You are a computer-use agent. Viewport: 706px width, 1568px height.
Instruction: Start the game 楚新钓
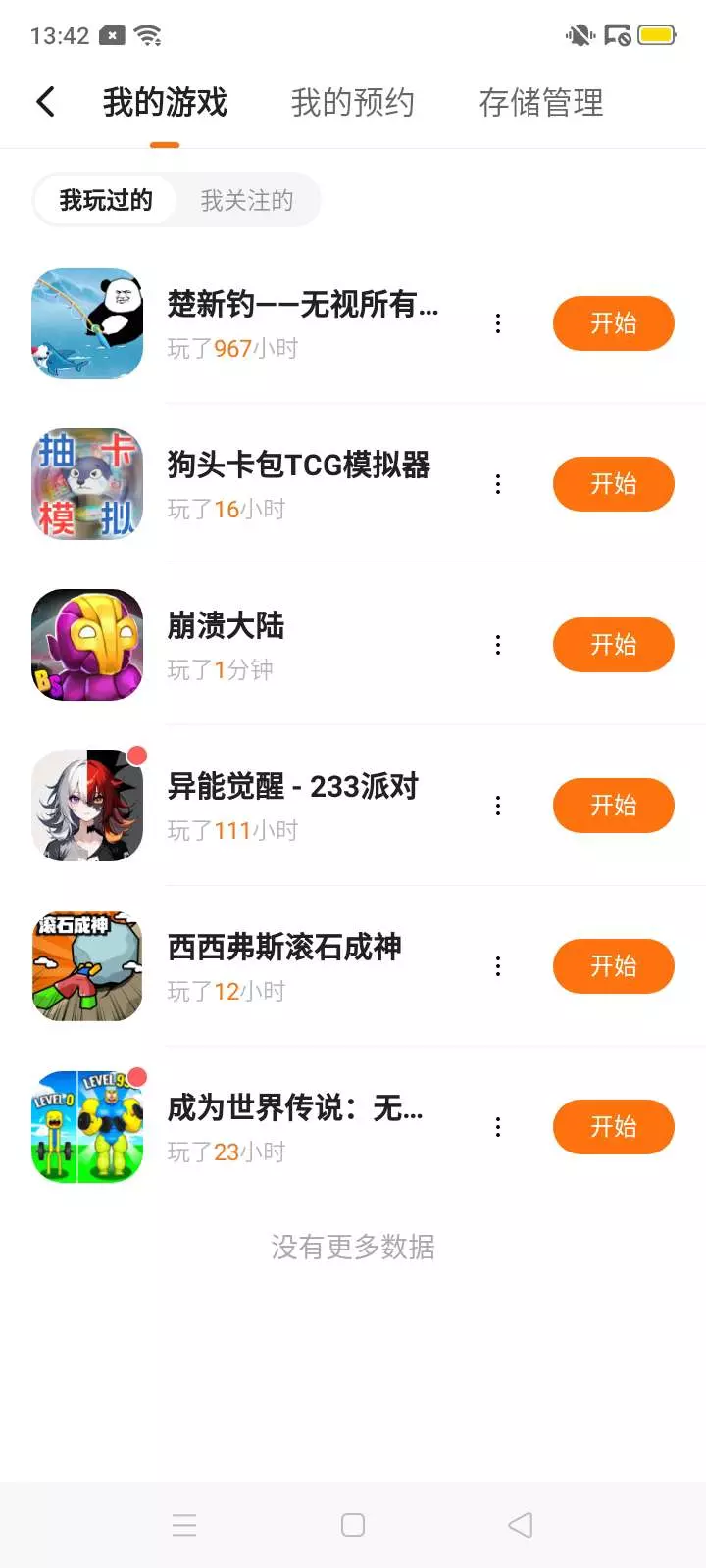coord(613,323)
